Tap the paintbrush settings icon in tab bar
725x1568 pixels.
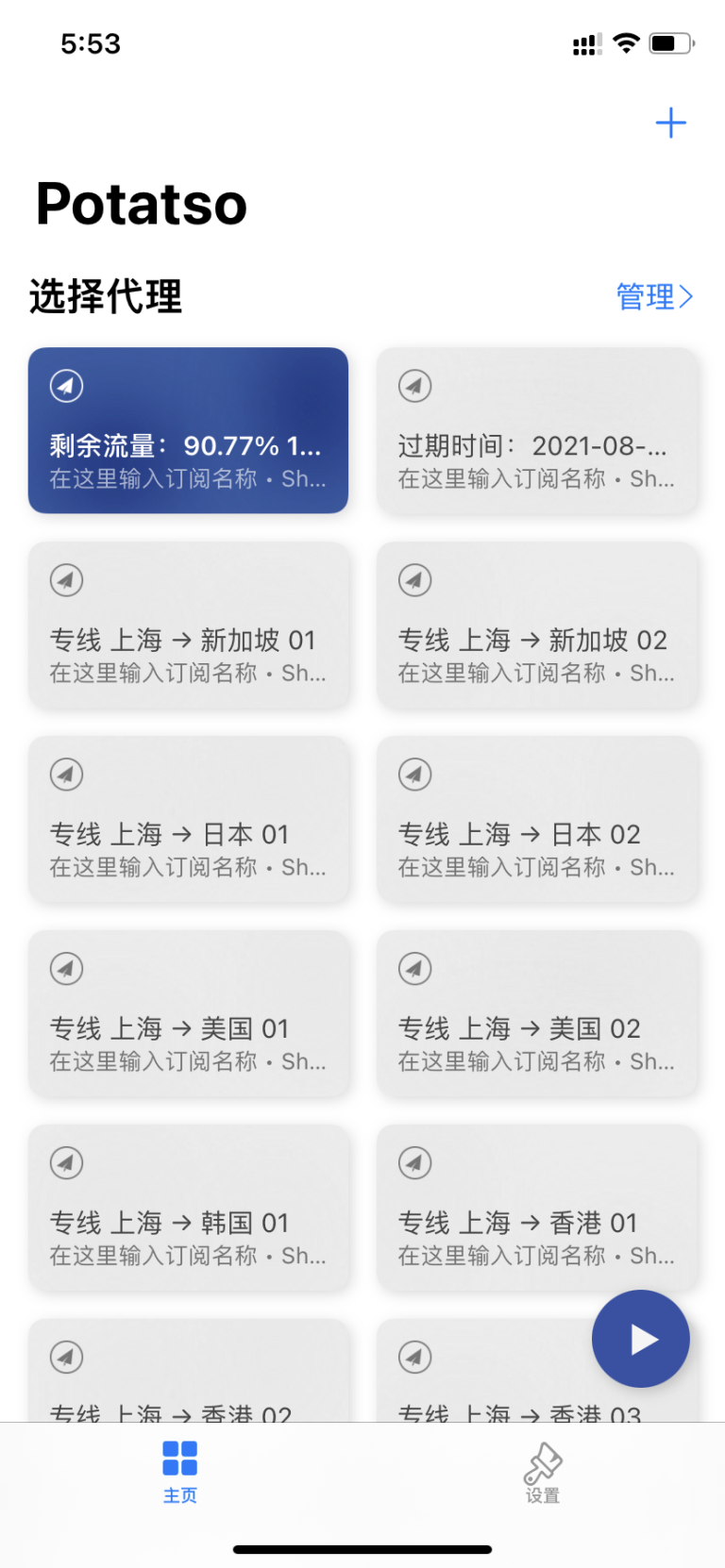coord(542,1470)
